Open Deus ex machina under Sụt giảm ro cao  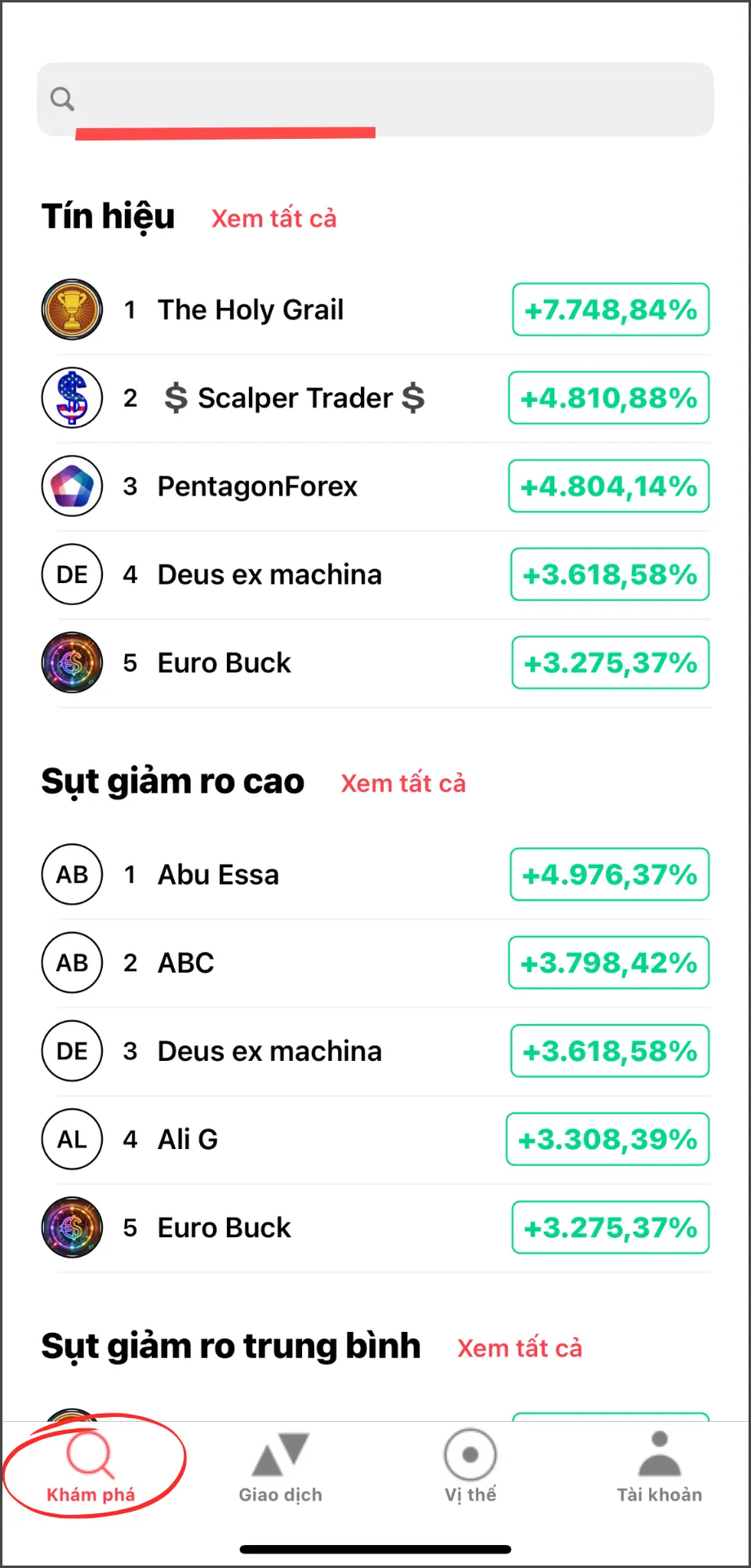point(375,1051)
